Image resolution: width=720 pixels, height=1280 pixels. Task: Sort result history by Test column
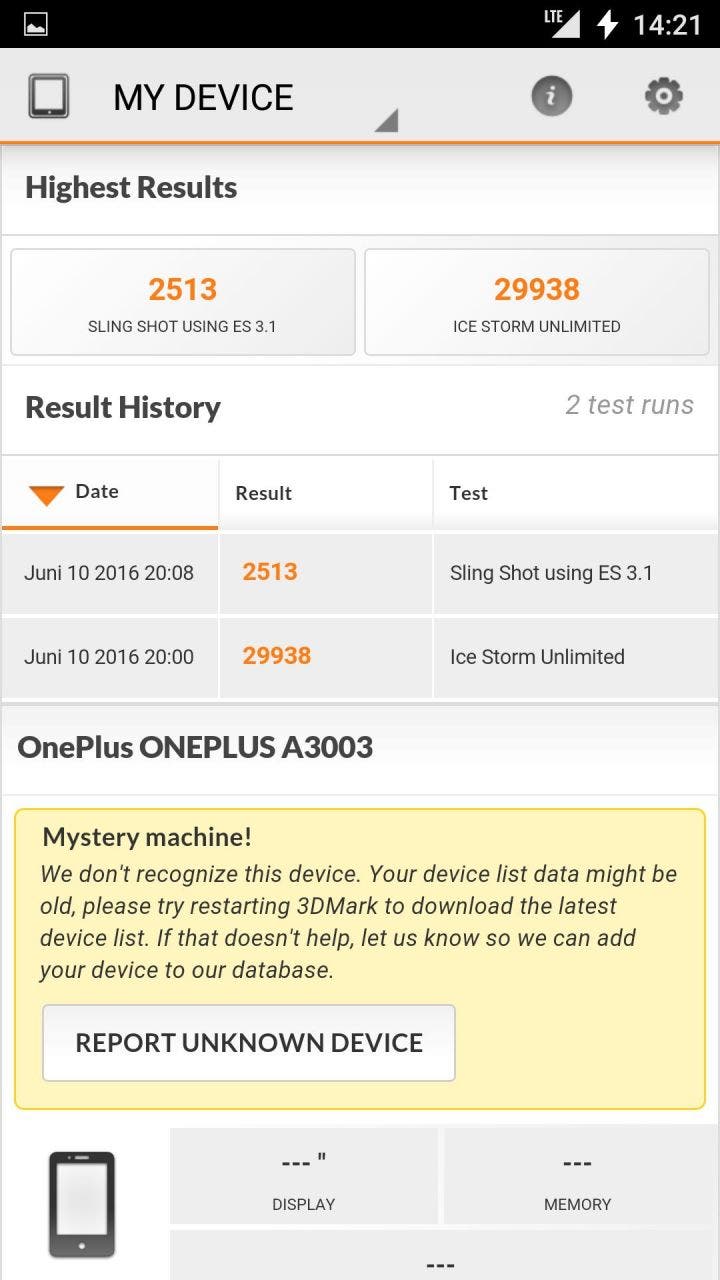576,493
